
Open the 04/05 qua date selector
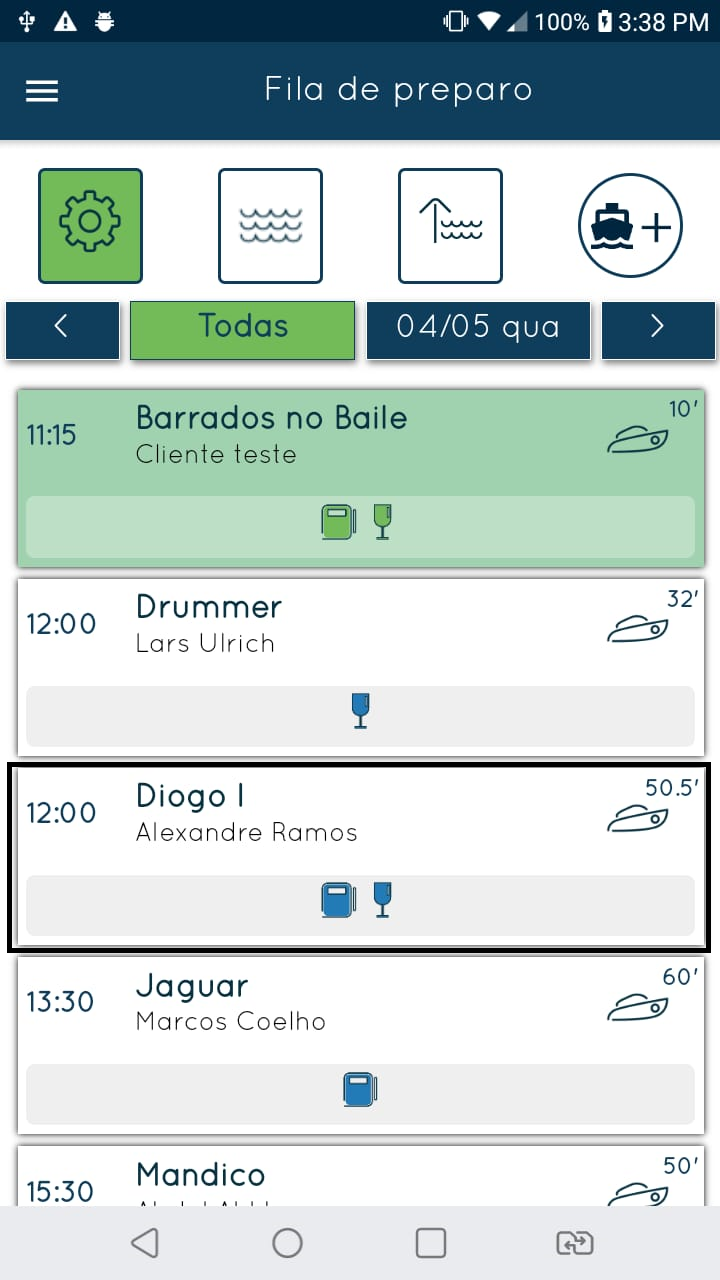(x=478, y=330)
